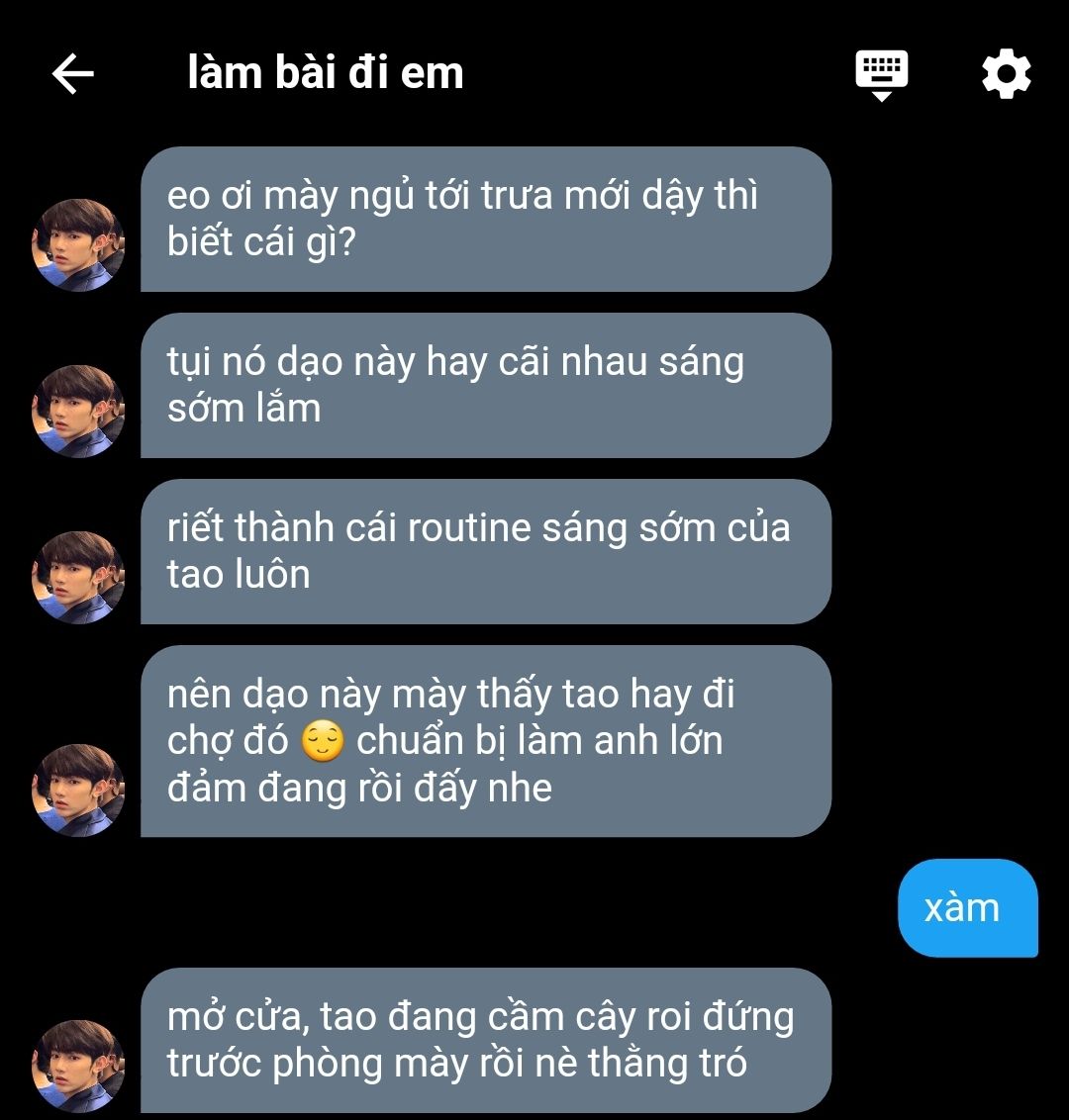Viewport: 1069px width, 1120px height.
Task: Open chat settings gear
Action: click(1006, 75)
